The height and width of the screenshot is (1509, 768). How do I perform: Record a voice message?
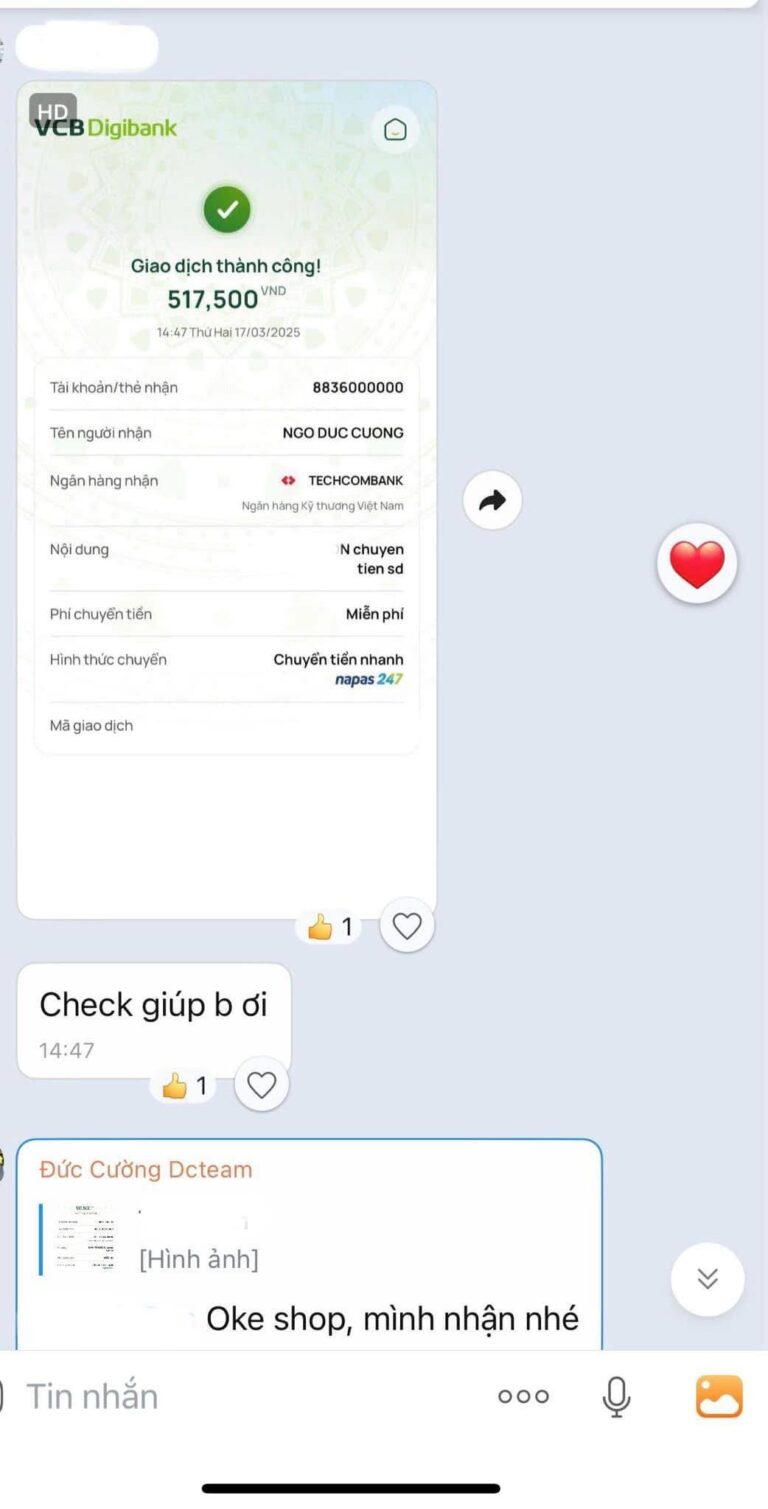[x=617, y=1396]
